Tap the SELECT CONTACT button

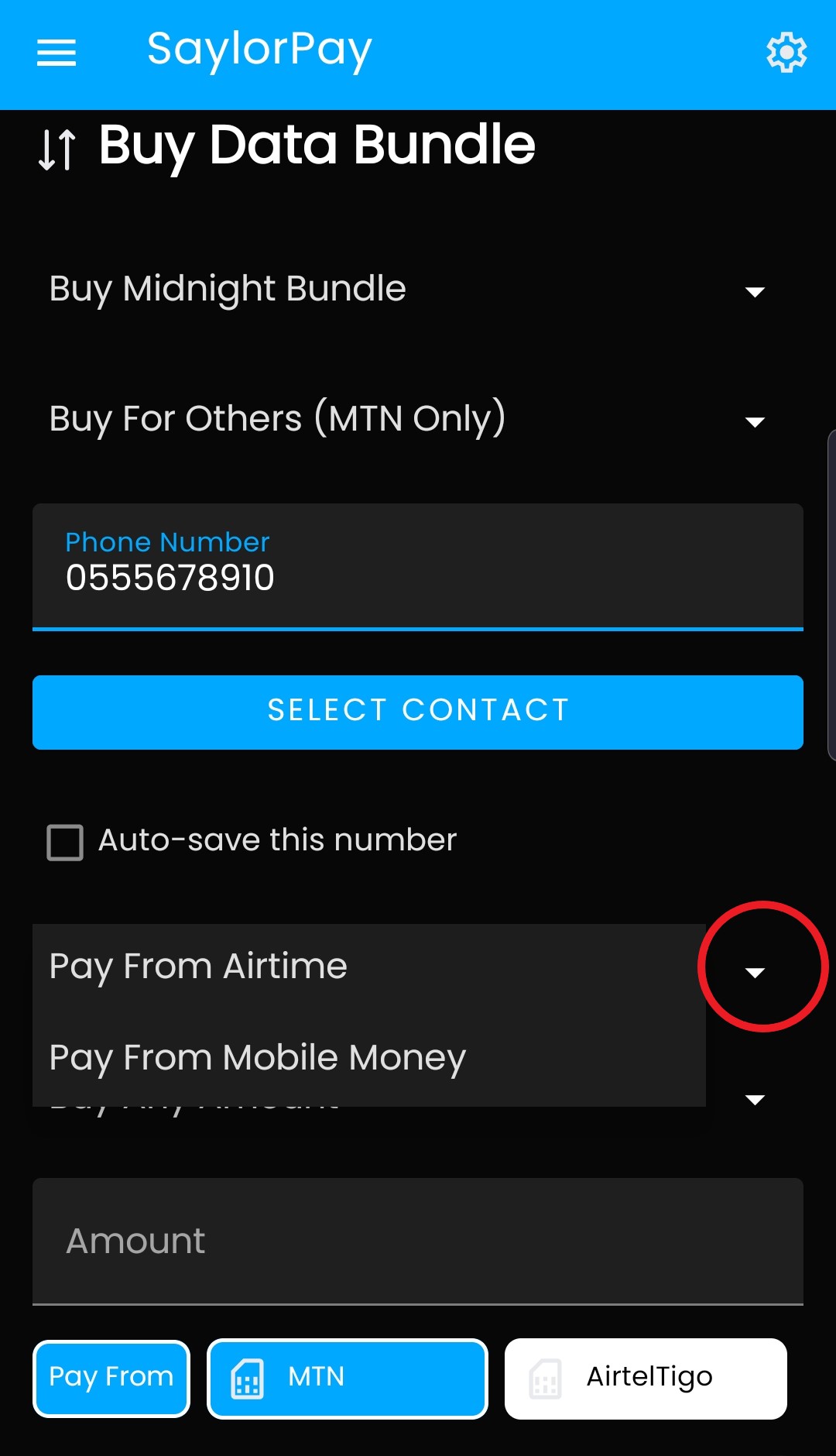(418, 712)
